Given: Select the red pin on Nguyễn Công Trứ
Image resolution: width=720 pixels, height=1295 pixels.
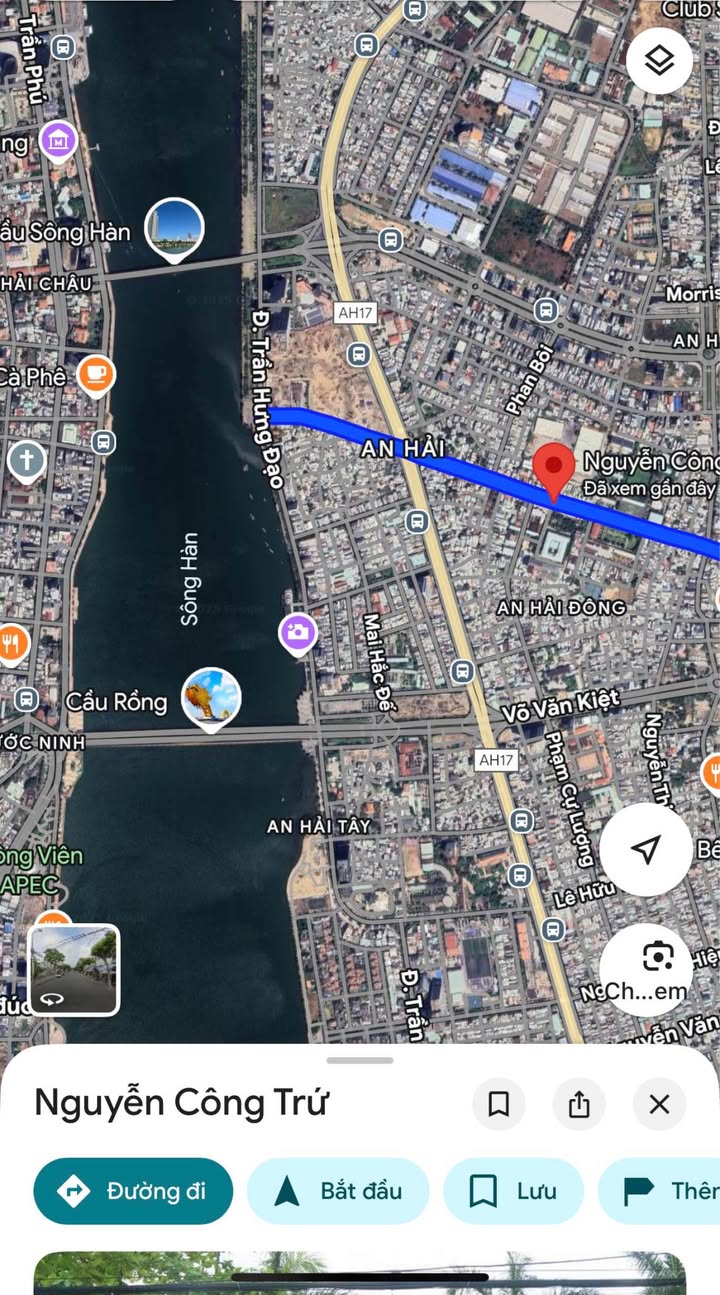Looking at the screenshot, I should [553, 472].
